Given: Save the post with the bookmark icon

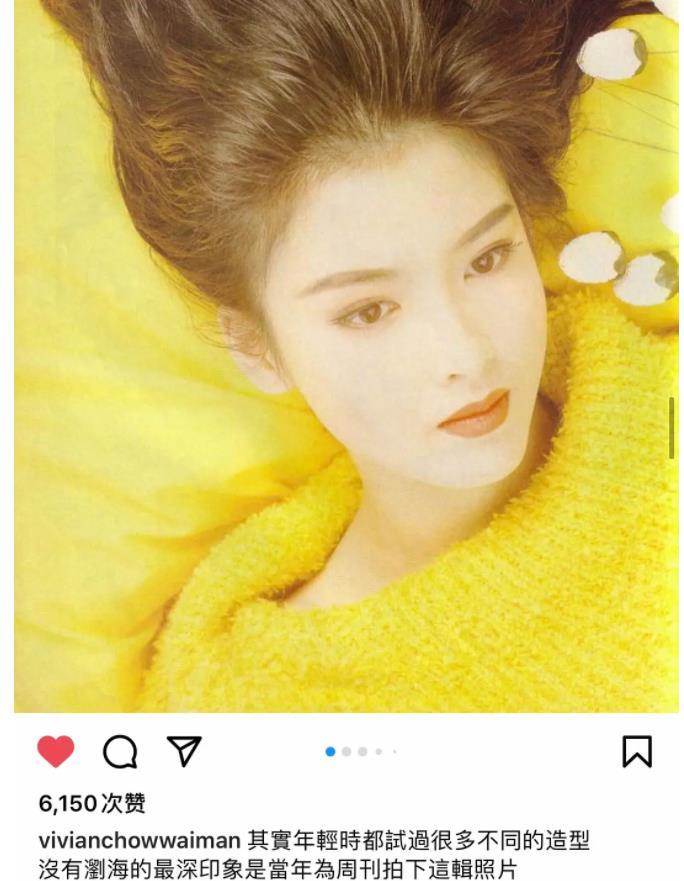Looking at the screenshot, I should 637,751.
